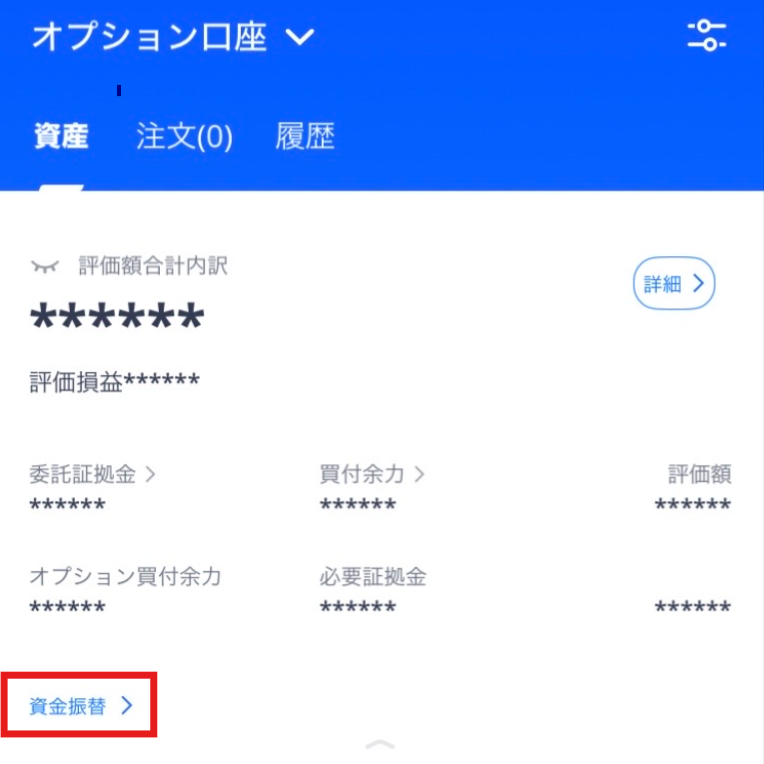Open the 資金振替 fund transfer link
764x764 pixels.
click(x=81, y=706)
